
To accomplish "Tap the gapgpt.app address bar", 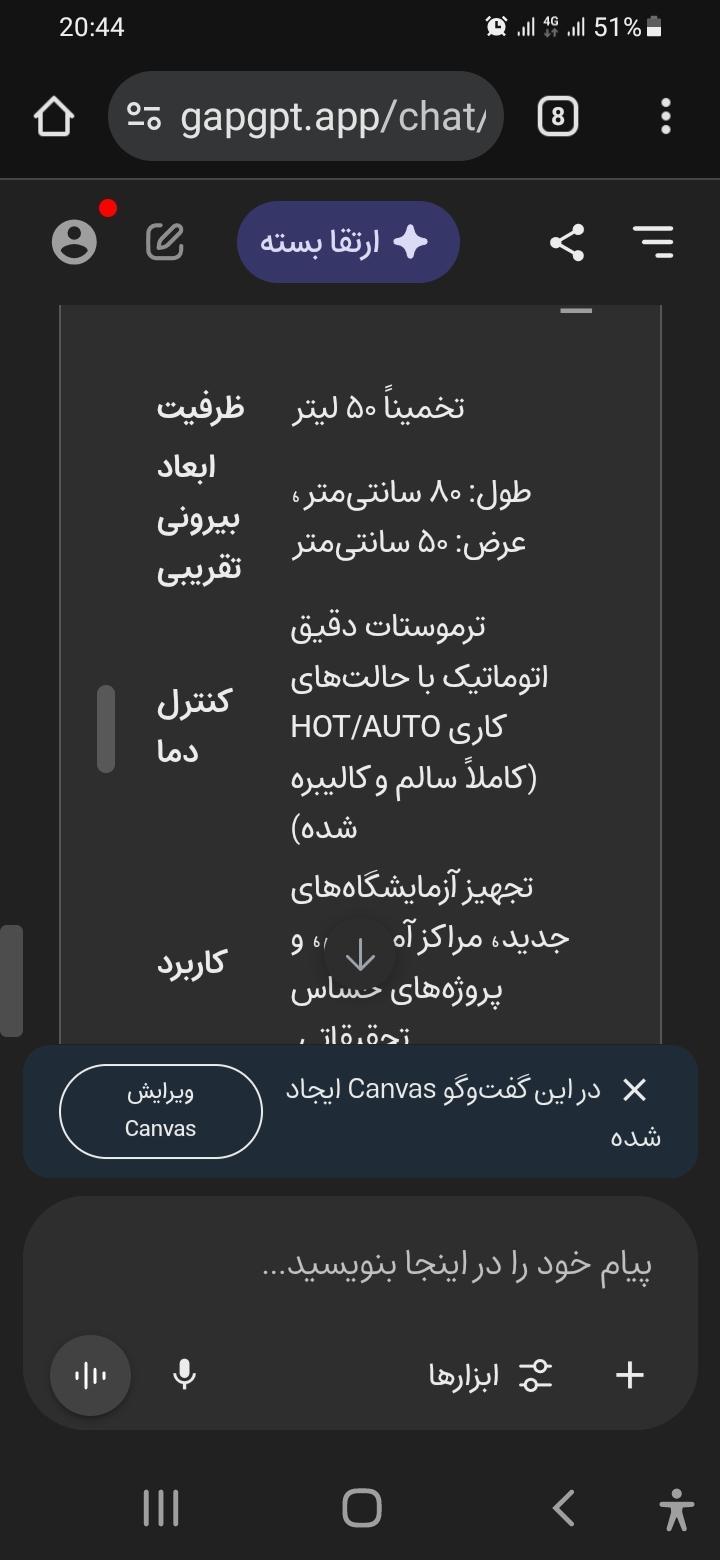I will pyautogui.click(x=330, y=115).
